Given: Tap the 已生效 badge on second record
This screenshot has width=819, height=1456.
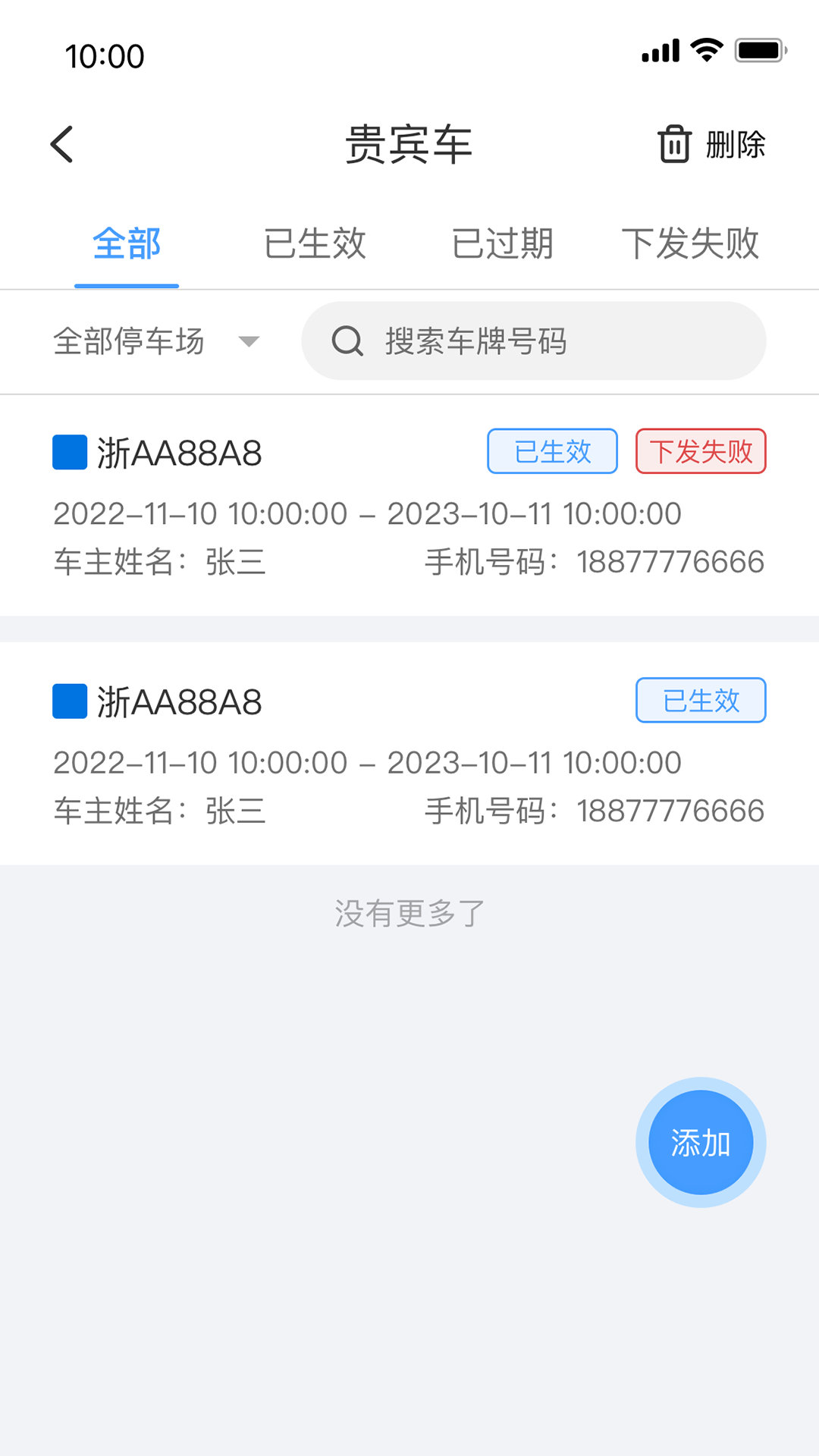Looking at the screenshot, I should pos(700,701).
